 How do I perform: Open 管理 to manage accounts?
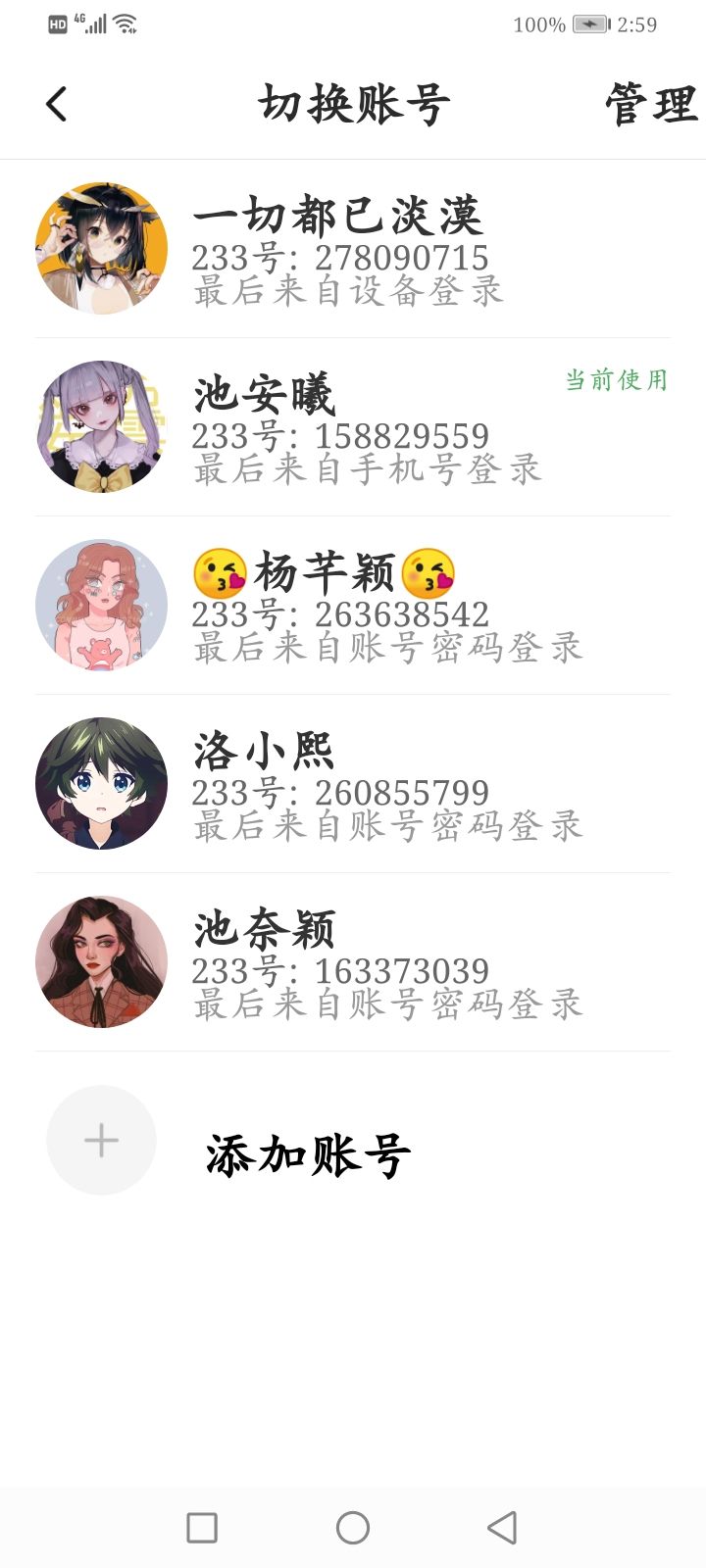tap(650, 105)
